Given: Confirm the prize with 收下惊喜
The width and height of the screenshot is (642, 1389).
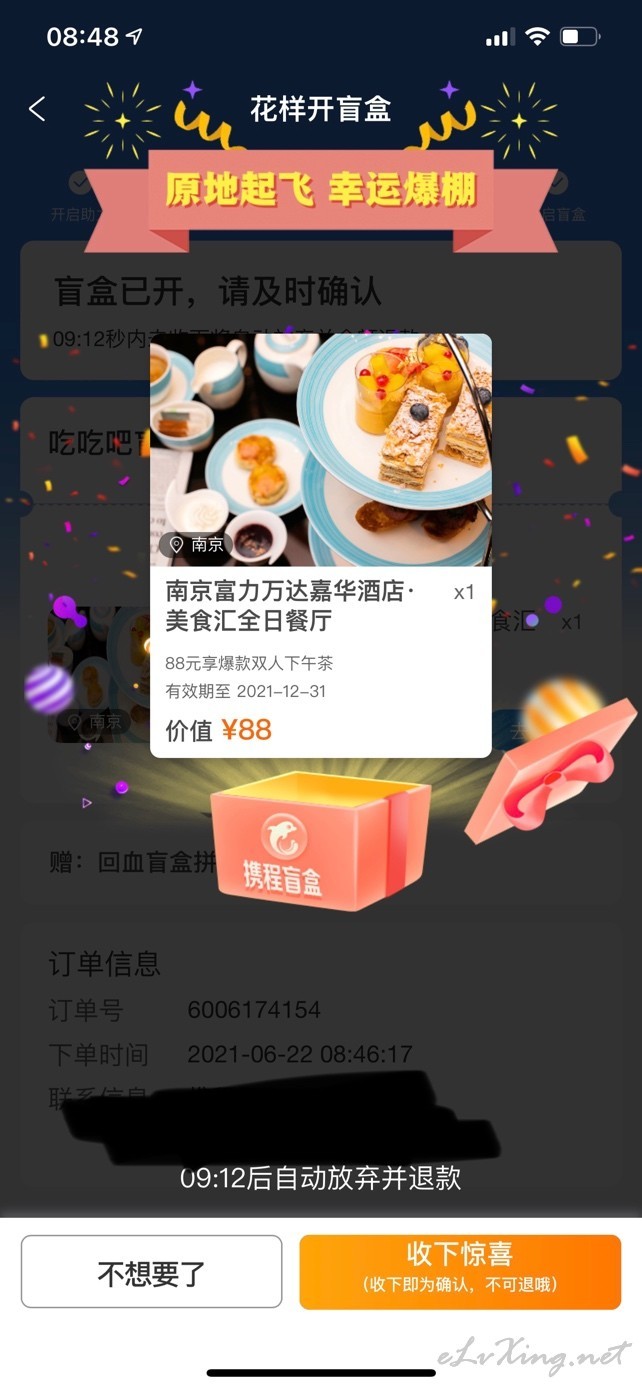Looking at the screenshot, I should click(460, 1272).
